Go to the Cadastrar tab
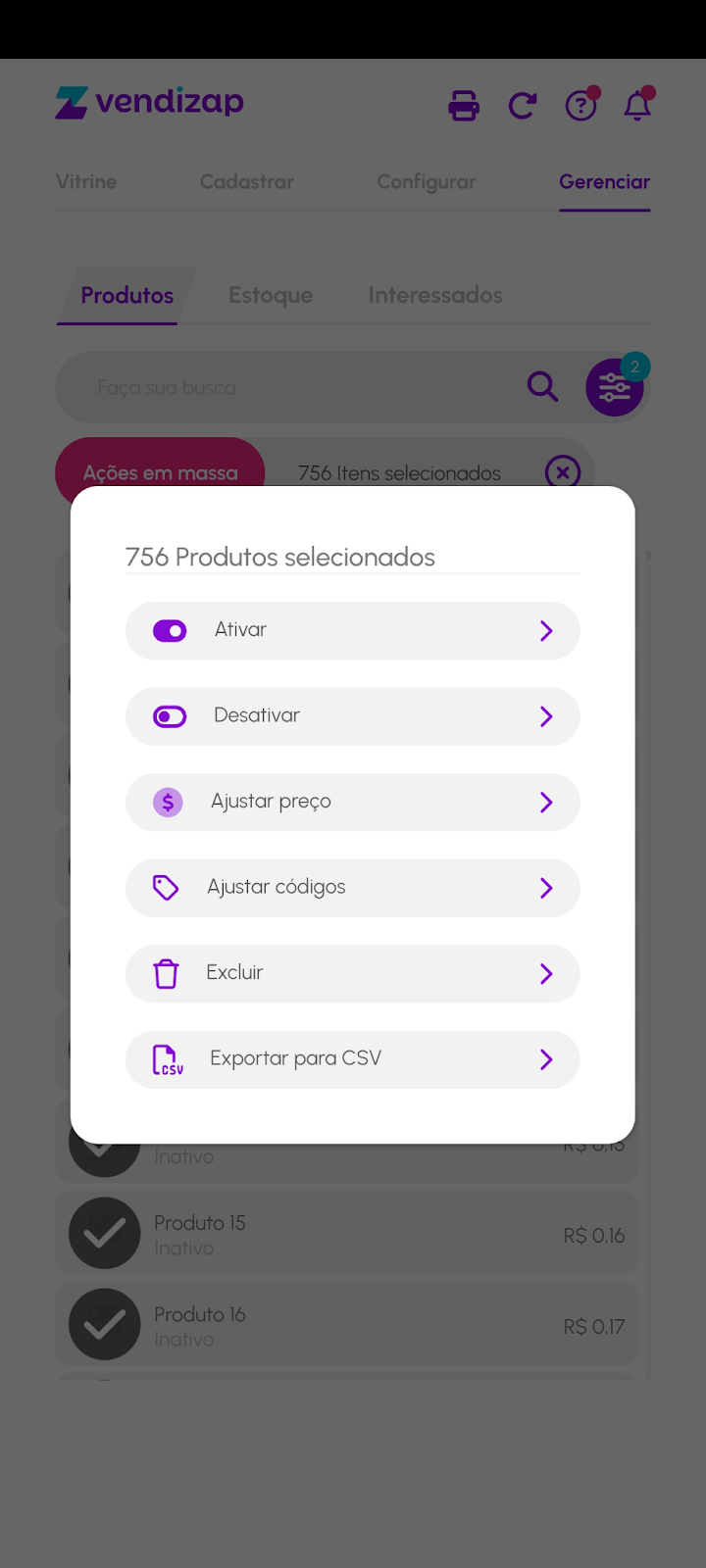Viewport: 706px width, 1568px height. point(247,182)
